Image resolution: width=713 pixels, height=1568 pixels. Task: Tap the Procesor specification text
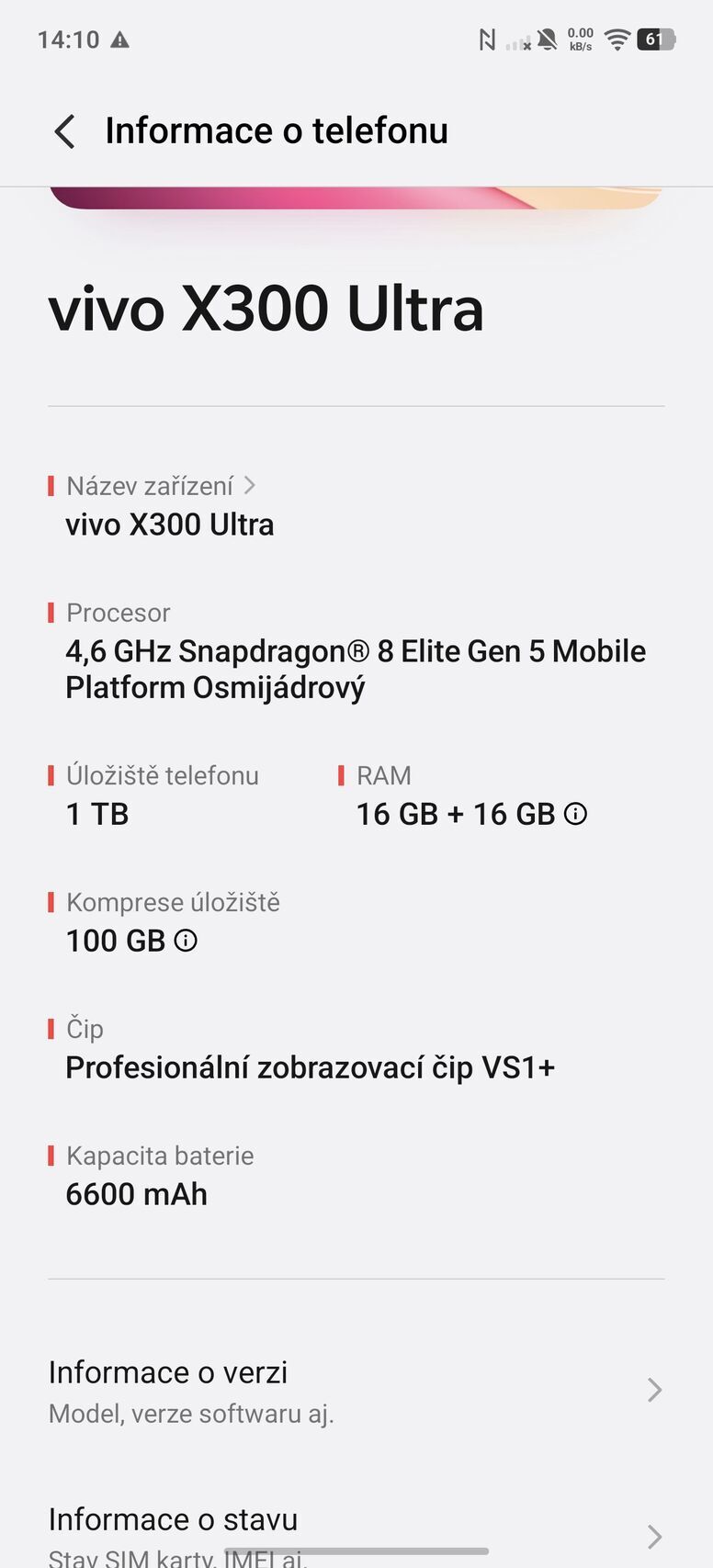pos(356,668)
